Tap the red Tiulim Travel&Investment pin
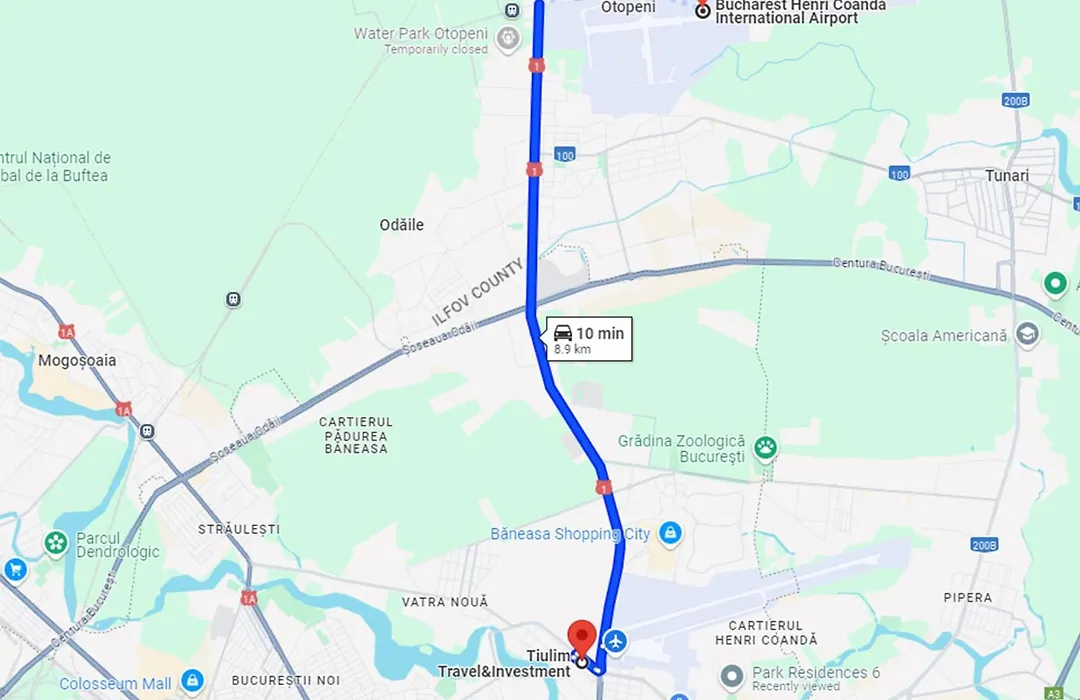This screenshot has width=1080, height=700. pos(582,636)
